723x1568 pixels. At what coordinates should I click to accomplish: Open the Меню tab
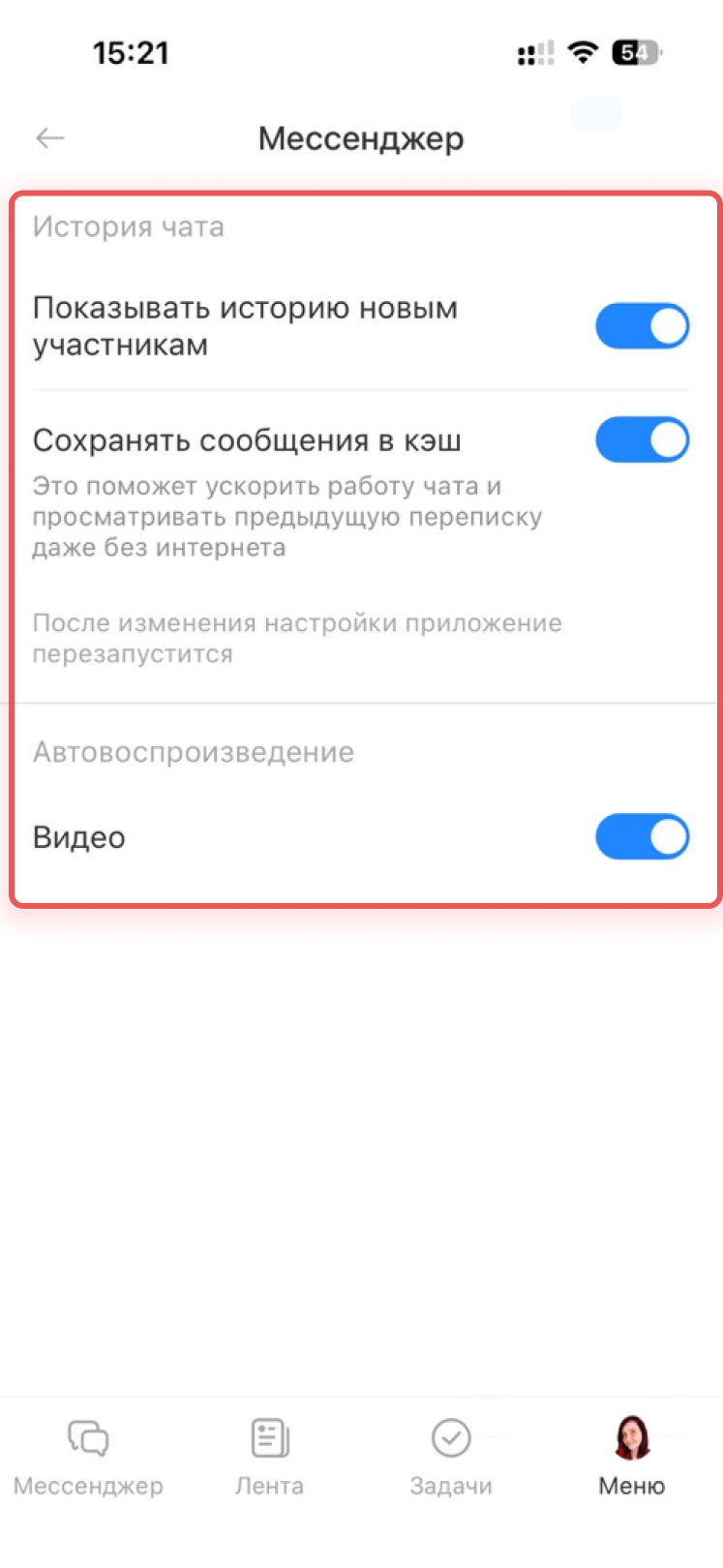632,1458
